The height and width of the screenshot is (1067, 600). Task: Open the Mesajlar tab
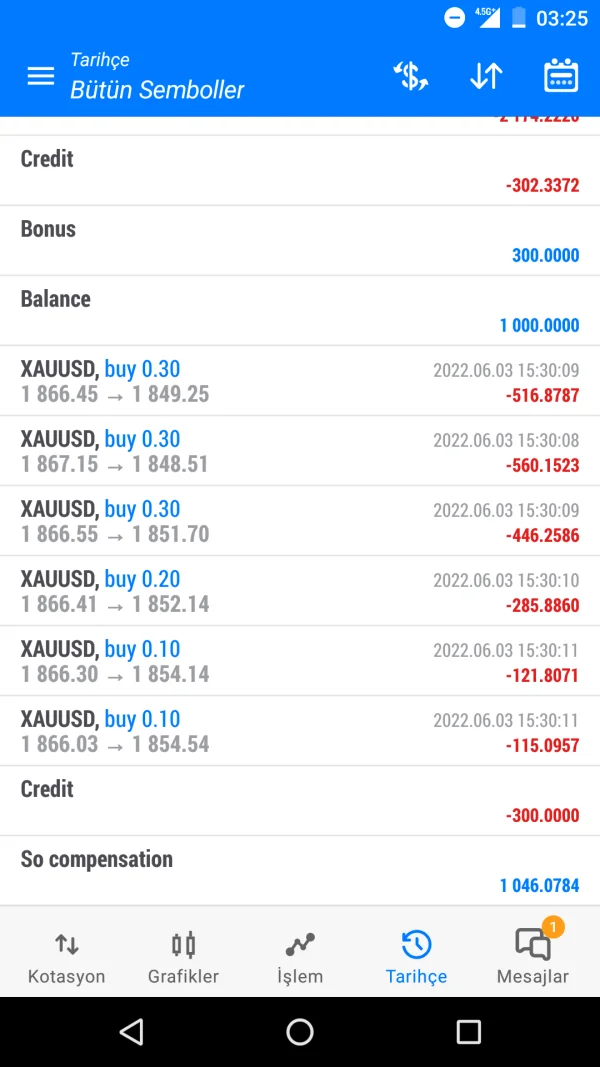533,958
